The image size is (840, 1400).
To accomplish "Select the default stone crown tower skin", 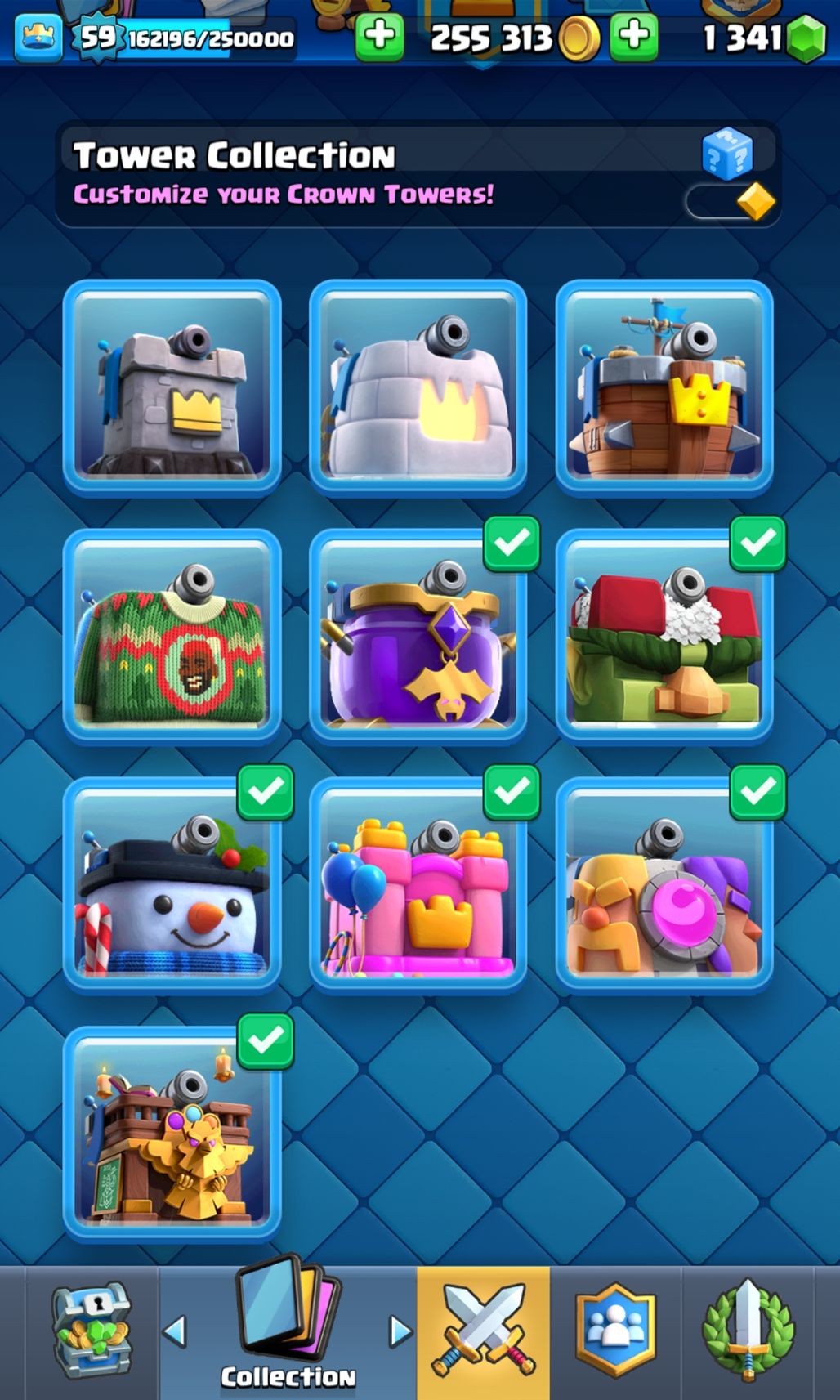I will click(172, 388).
